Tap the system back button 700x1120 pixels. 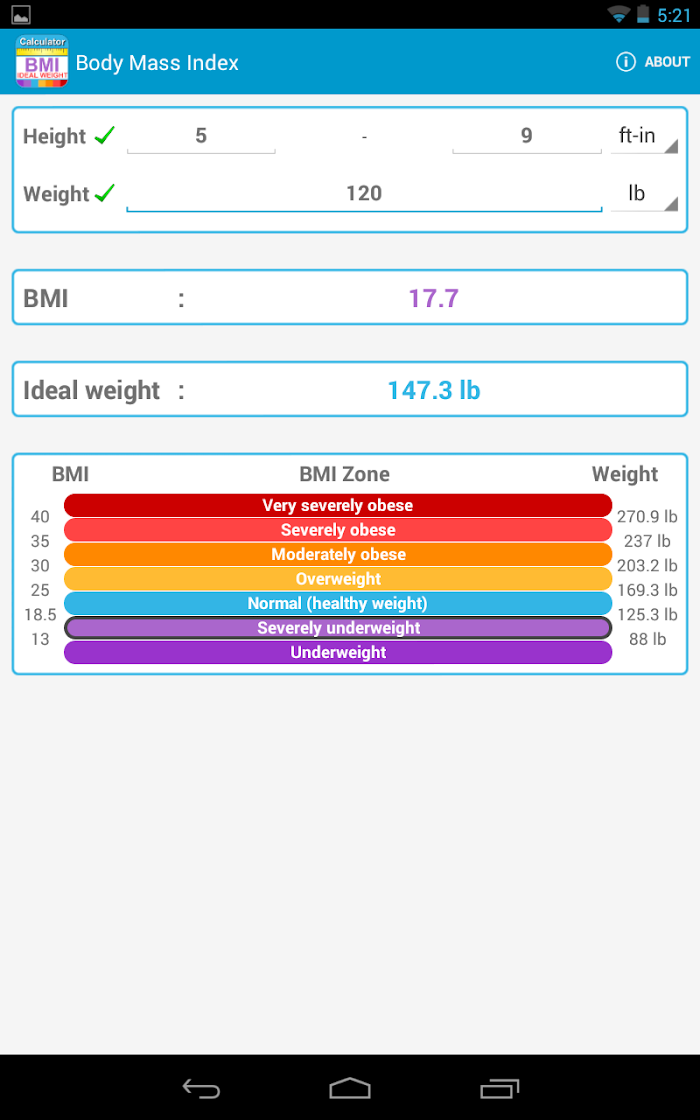pos(201,1088)
